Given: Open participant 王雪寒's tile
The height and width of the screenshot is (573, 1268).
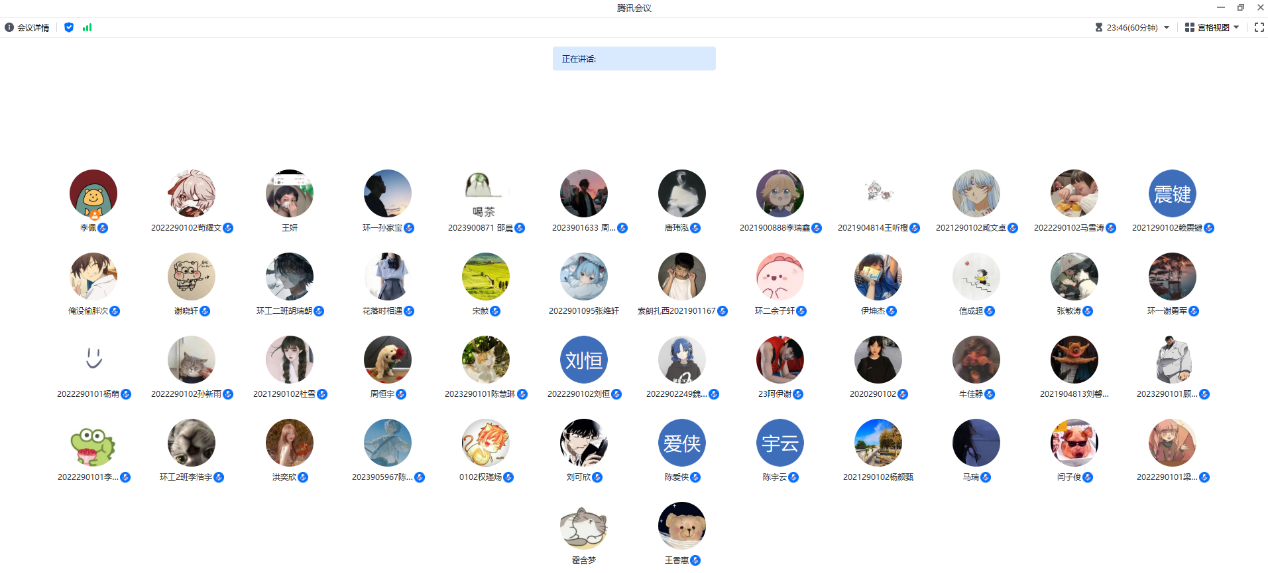Looking at the screenshot, I should coord(682,526).
